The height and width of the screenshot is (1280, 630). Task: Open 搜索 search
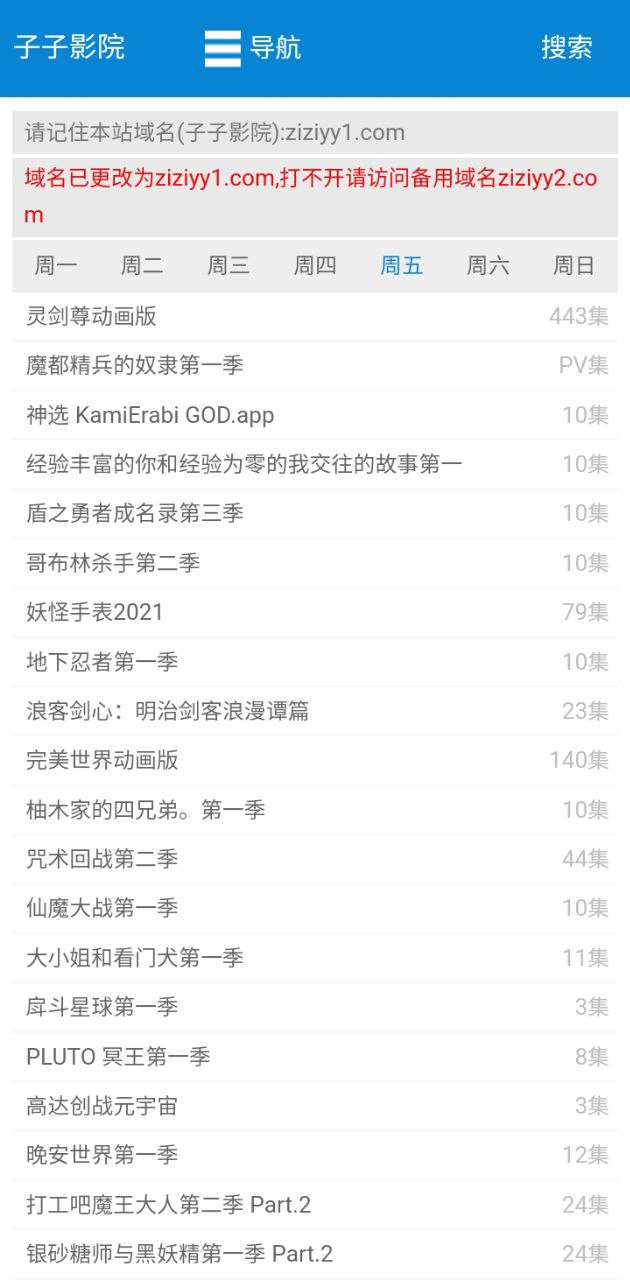coord(566,47)
